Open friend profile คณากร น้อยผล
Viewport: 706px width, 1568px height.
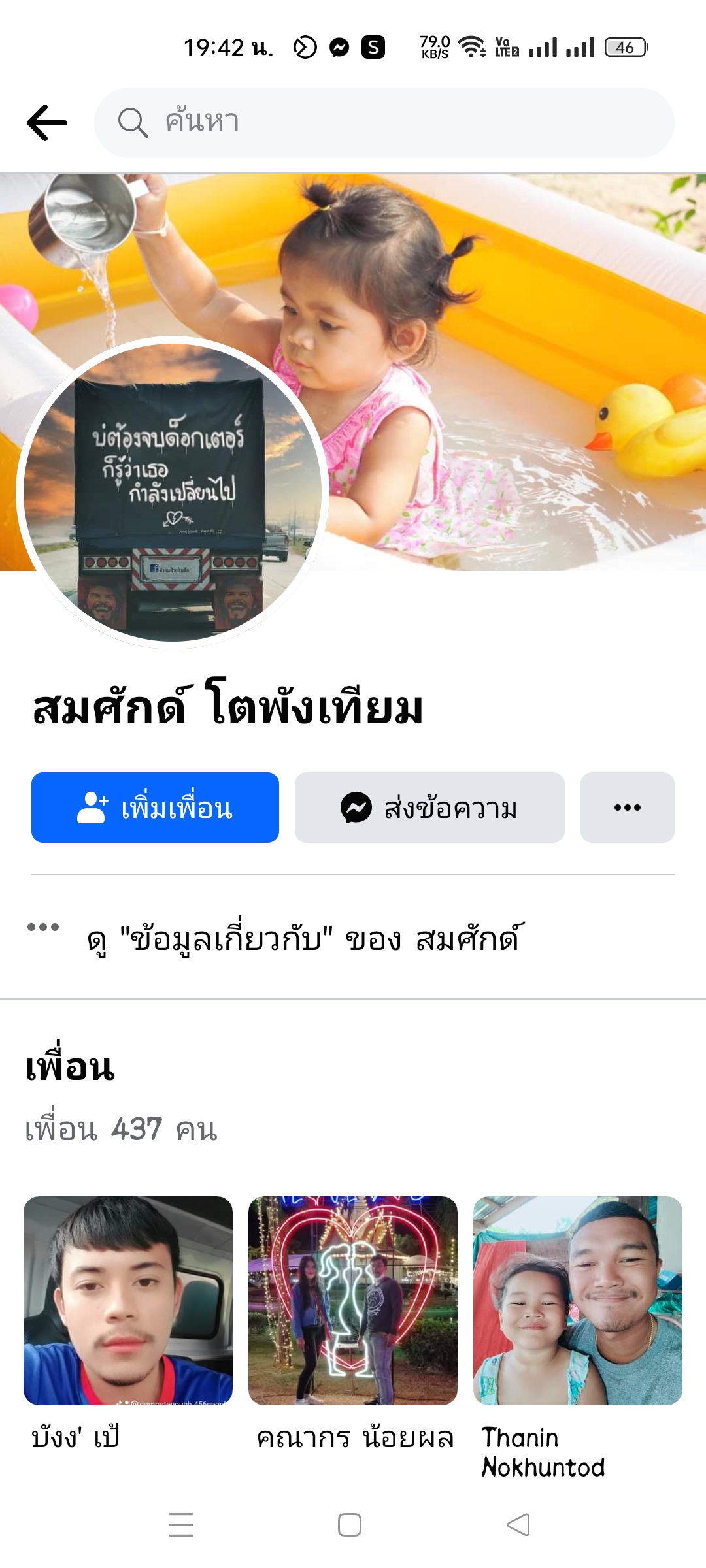coord(353,1301)
